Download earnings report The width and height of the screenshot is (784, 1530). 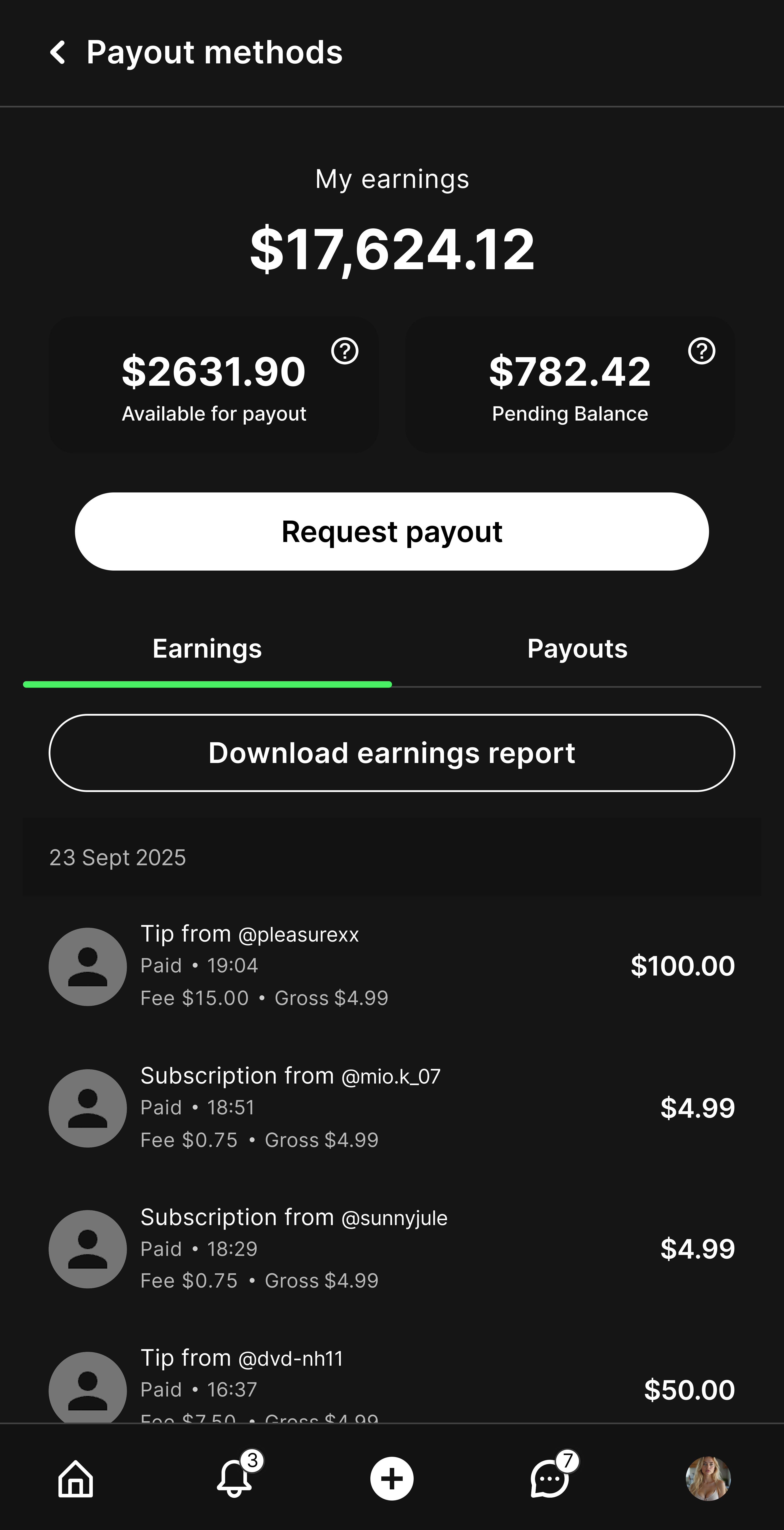392,753
